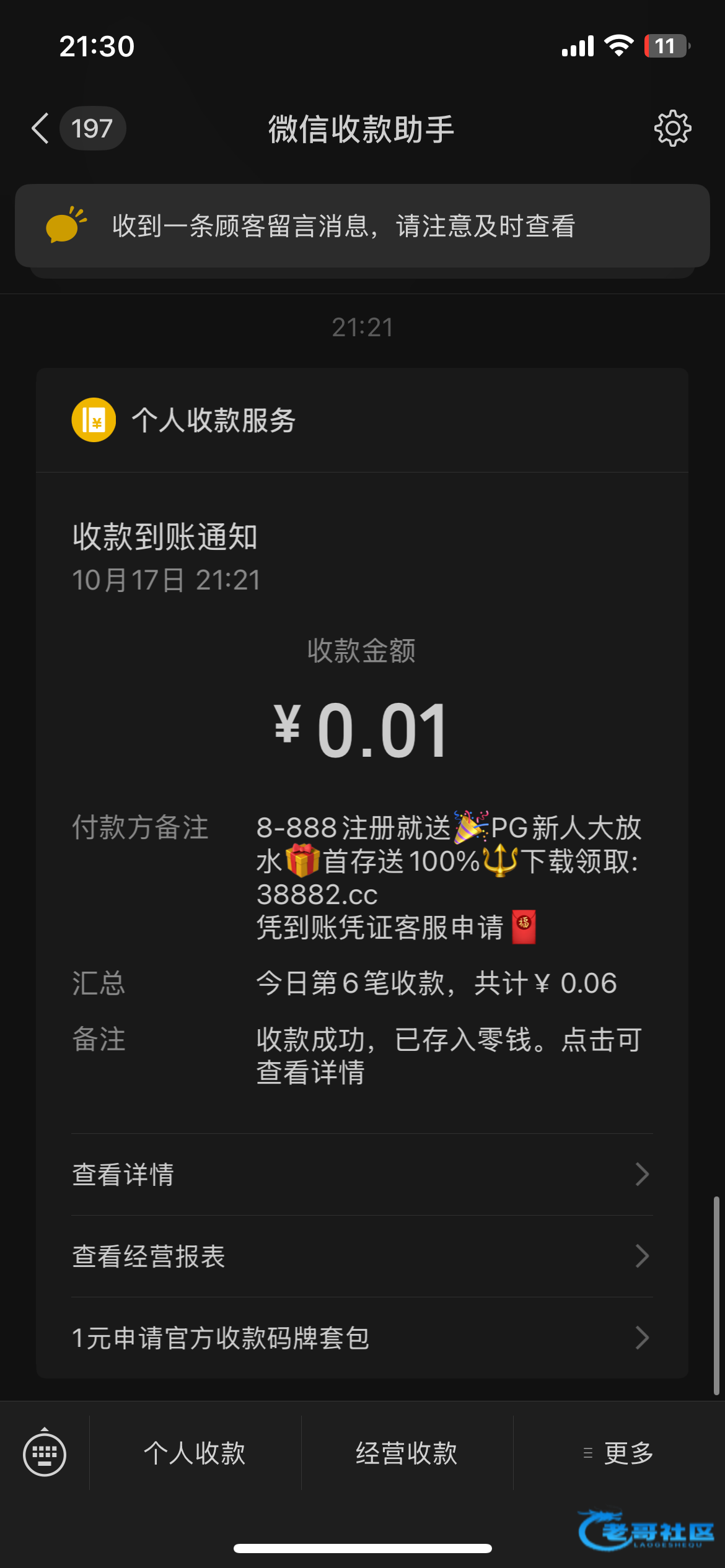The height and width of the screenshot is (1568, 725).
Task: Open the customer message notification banner
Action: [362, 226]
